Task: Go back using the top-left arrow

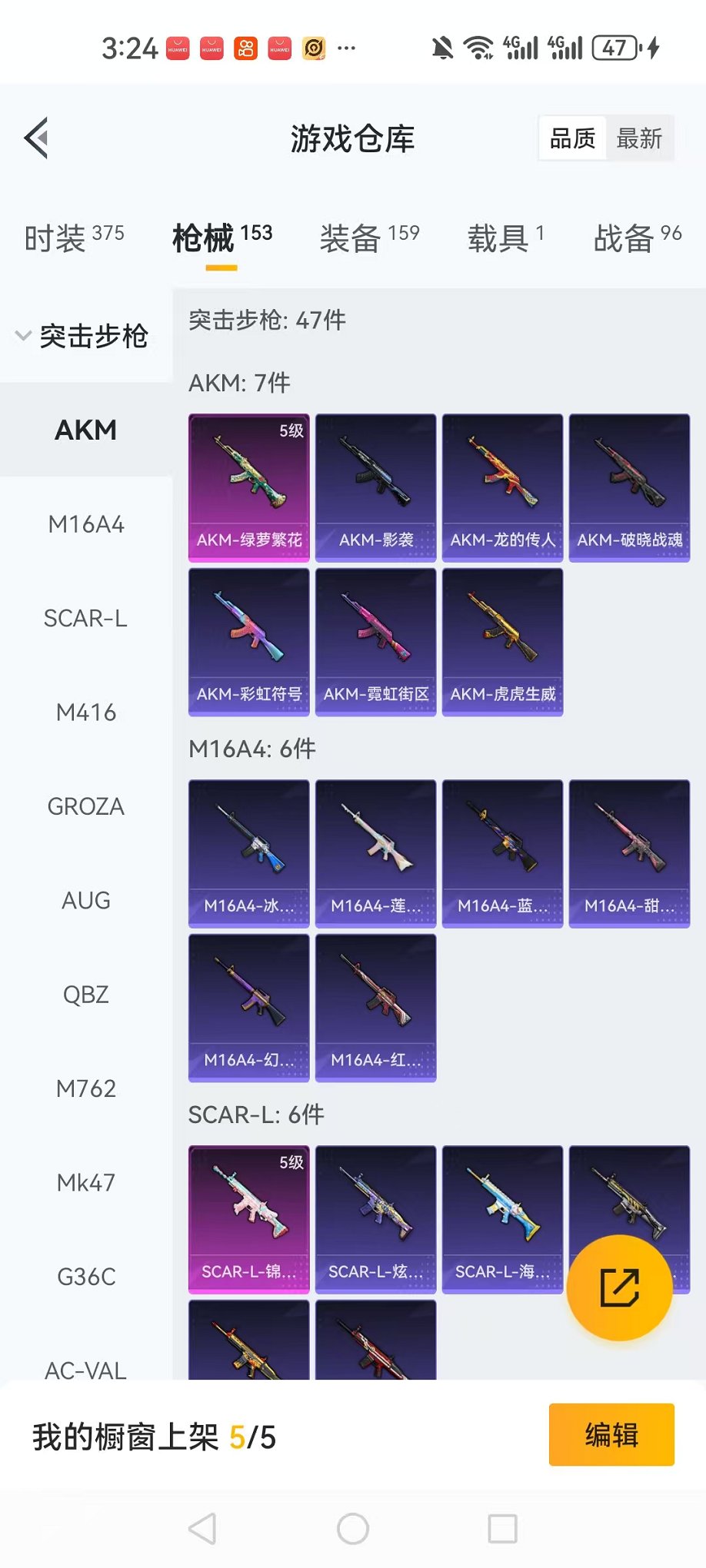Action: [x=36, y=138]
